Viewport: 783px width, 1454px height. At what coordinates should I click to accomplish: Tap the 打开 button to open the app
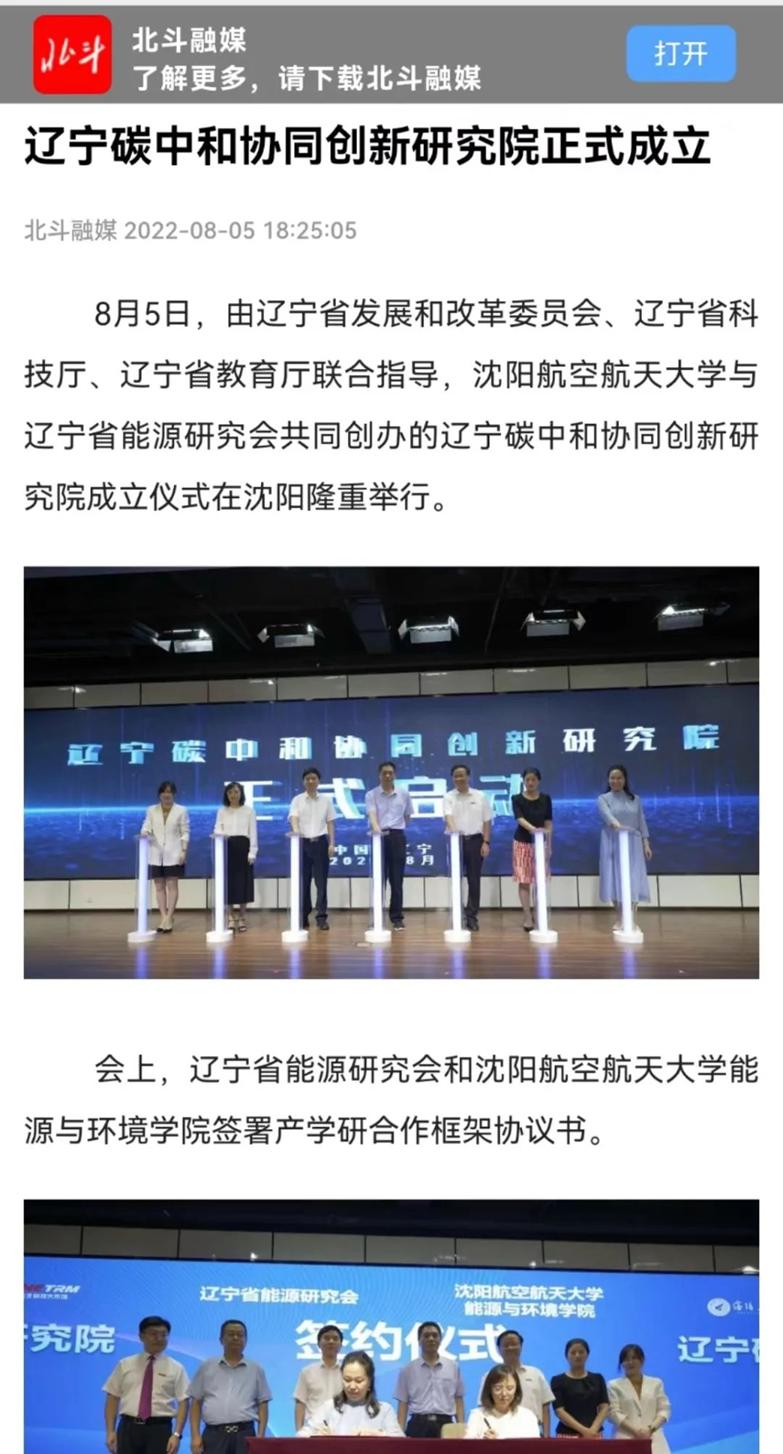681,54
